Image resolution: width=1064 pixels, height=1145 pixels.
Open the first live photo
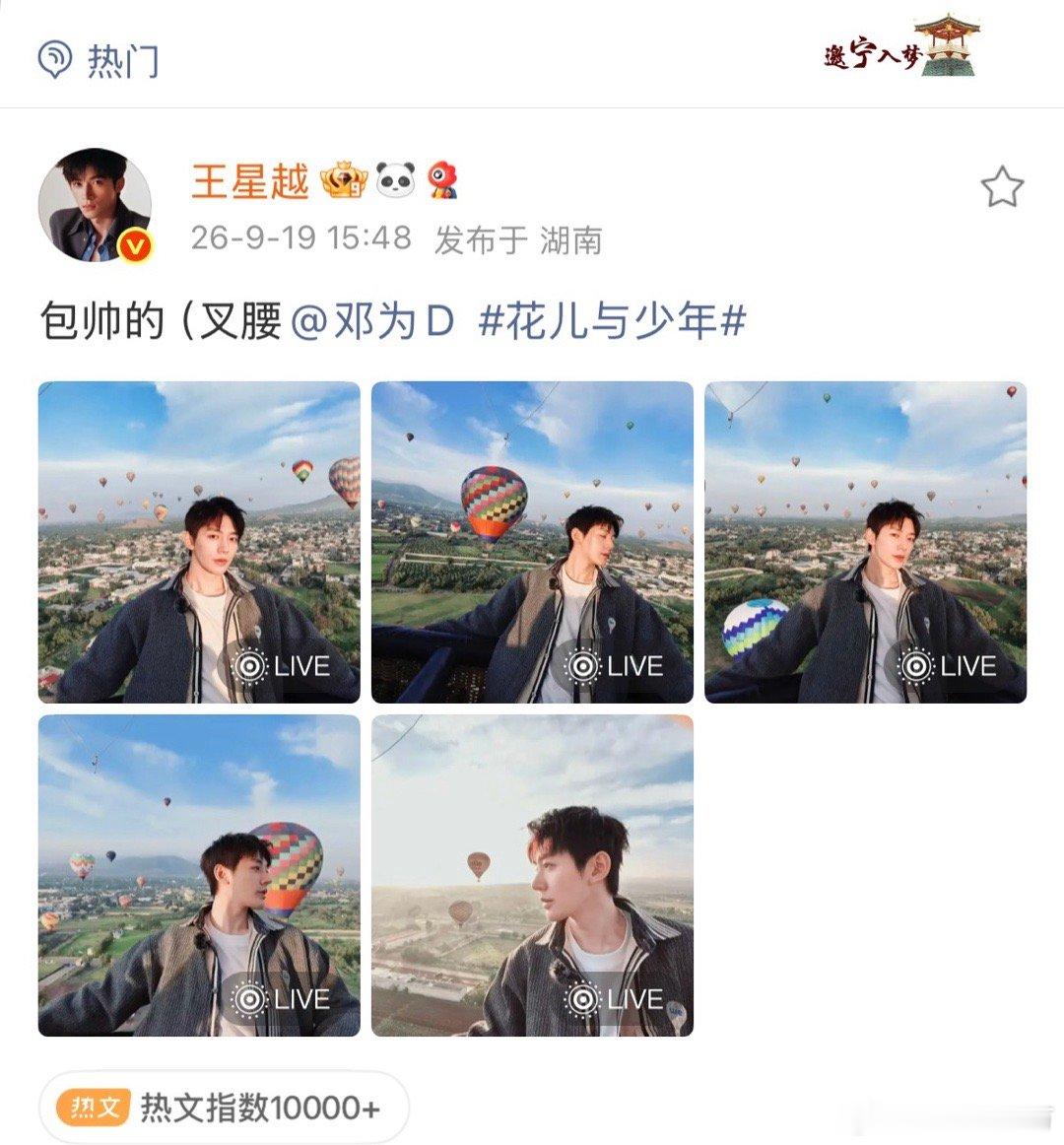coord(199,542)
